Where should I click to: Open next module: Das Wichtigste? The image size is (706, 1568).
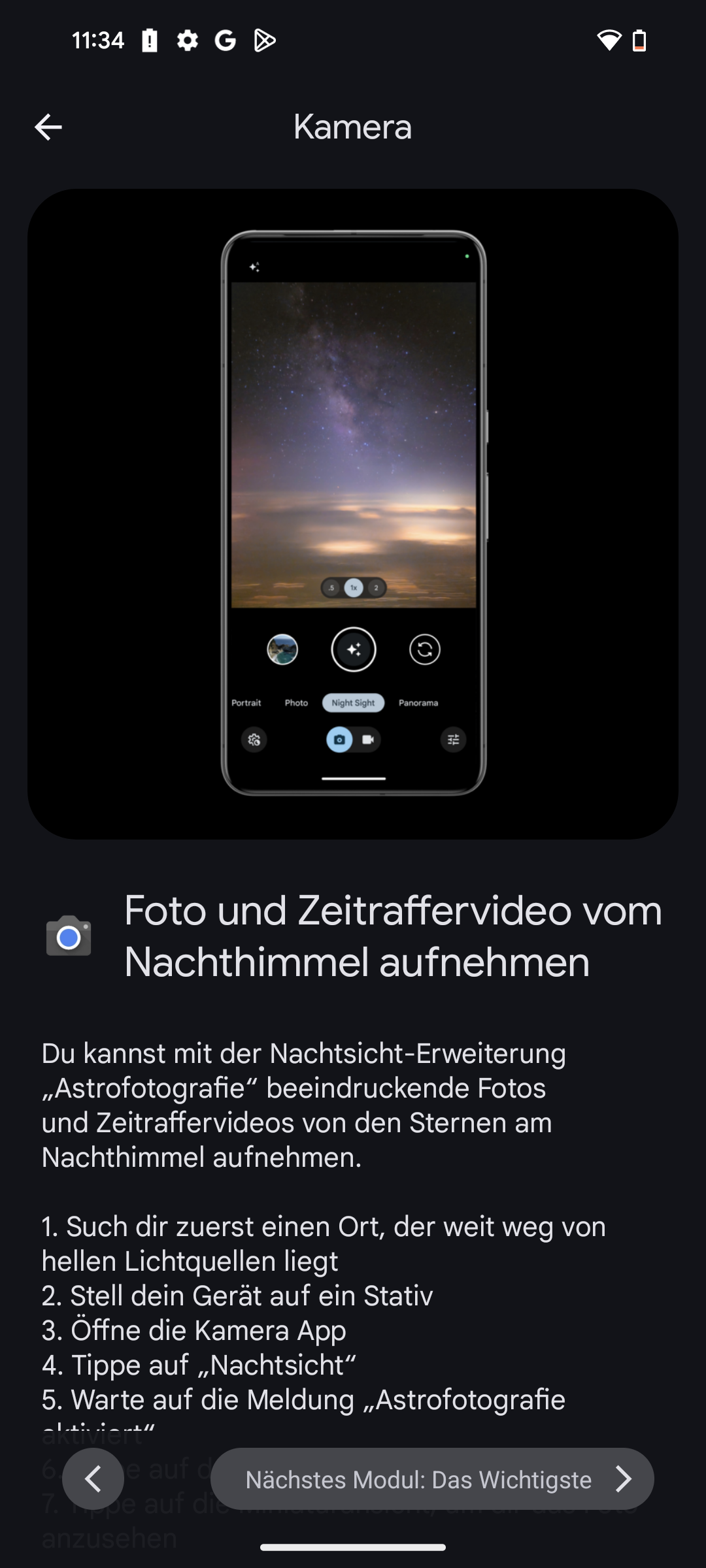pyautogui.click(x=432, y=1479)
